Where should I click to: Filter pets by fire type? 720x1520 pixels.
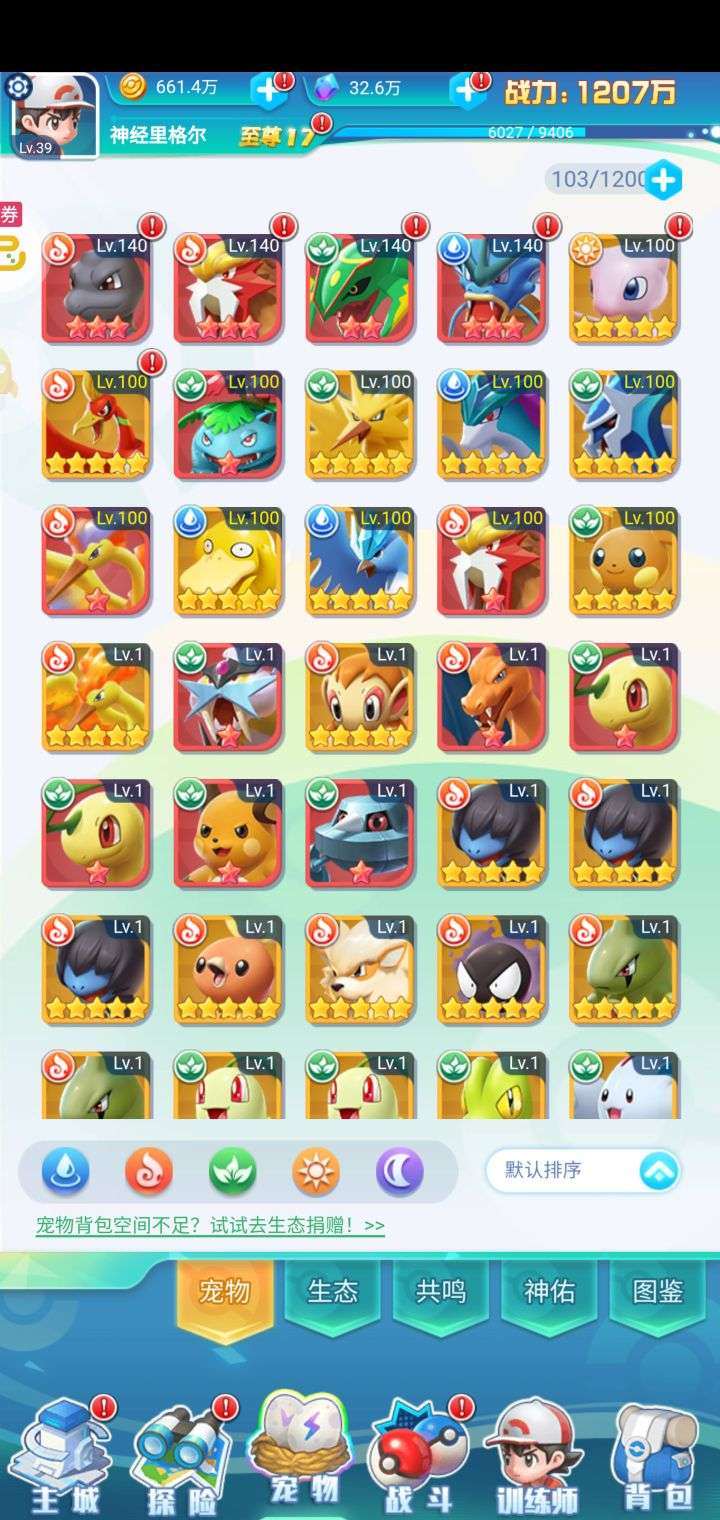click(x=149, y=1171)
